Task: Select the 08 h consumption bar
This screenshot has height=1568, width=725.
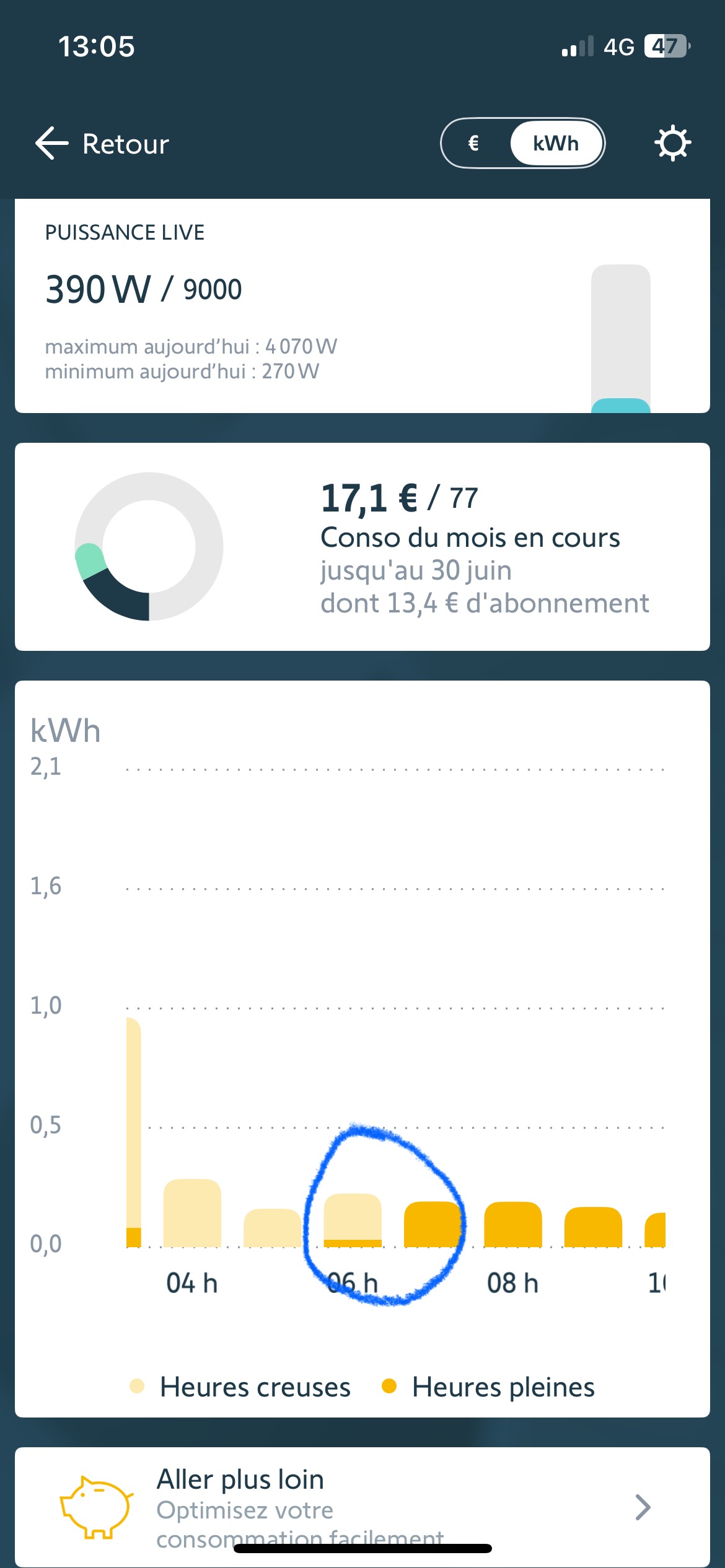Action: (512, 1224)
